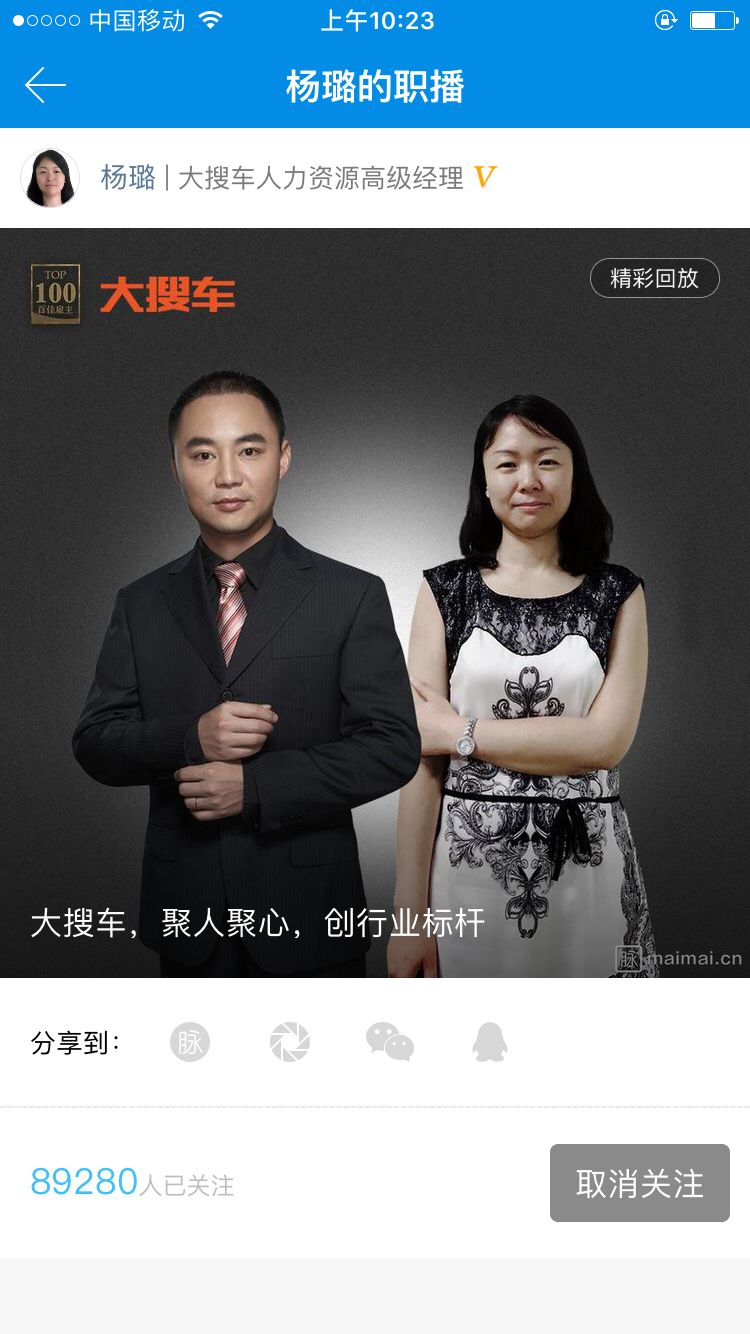Unfollow using the 取消关注 button
The image size is (750, 1334).
click(x=639, y=1183)
